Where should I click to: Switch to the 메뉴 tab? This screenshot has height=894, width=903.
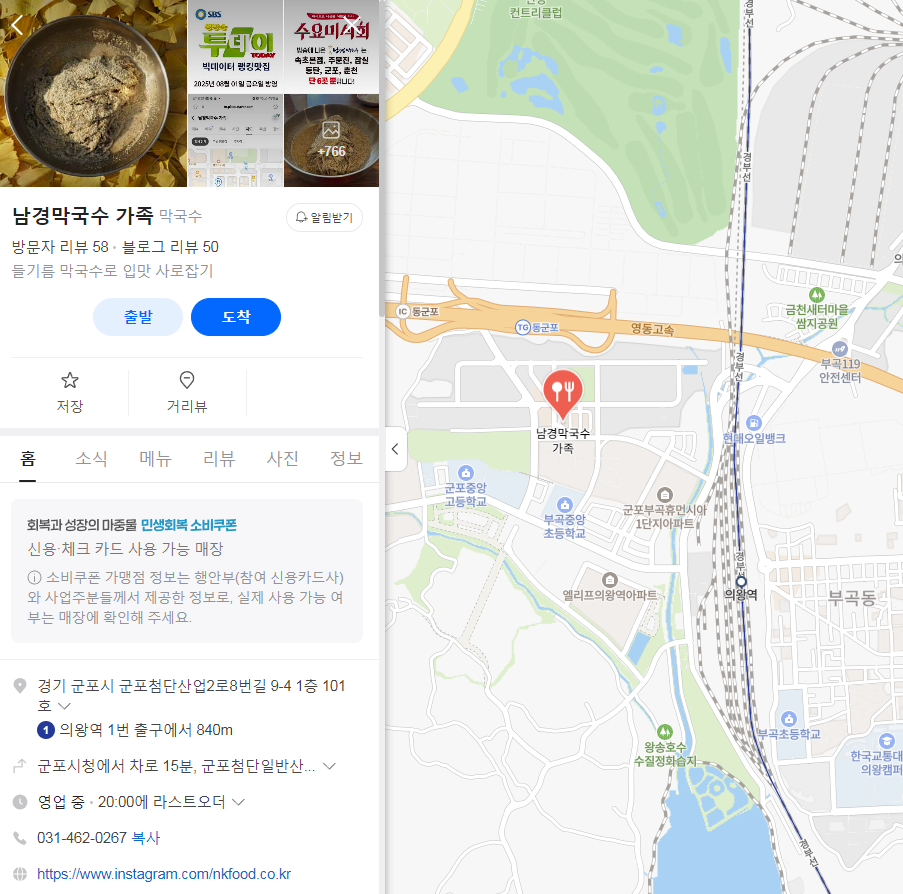(x=155, y=459)
